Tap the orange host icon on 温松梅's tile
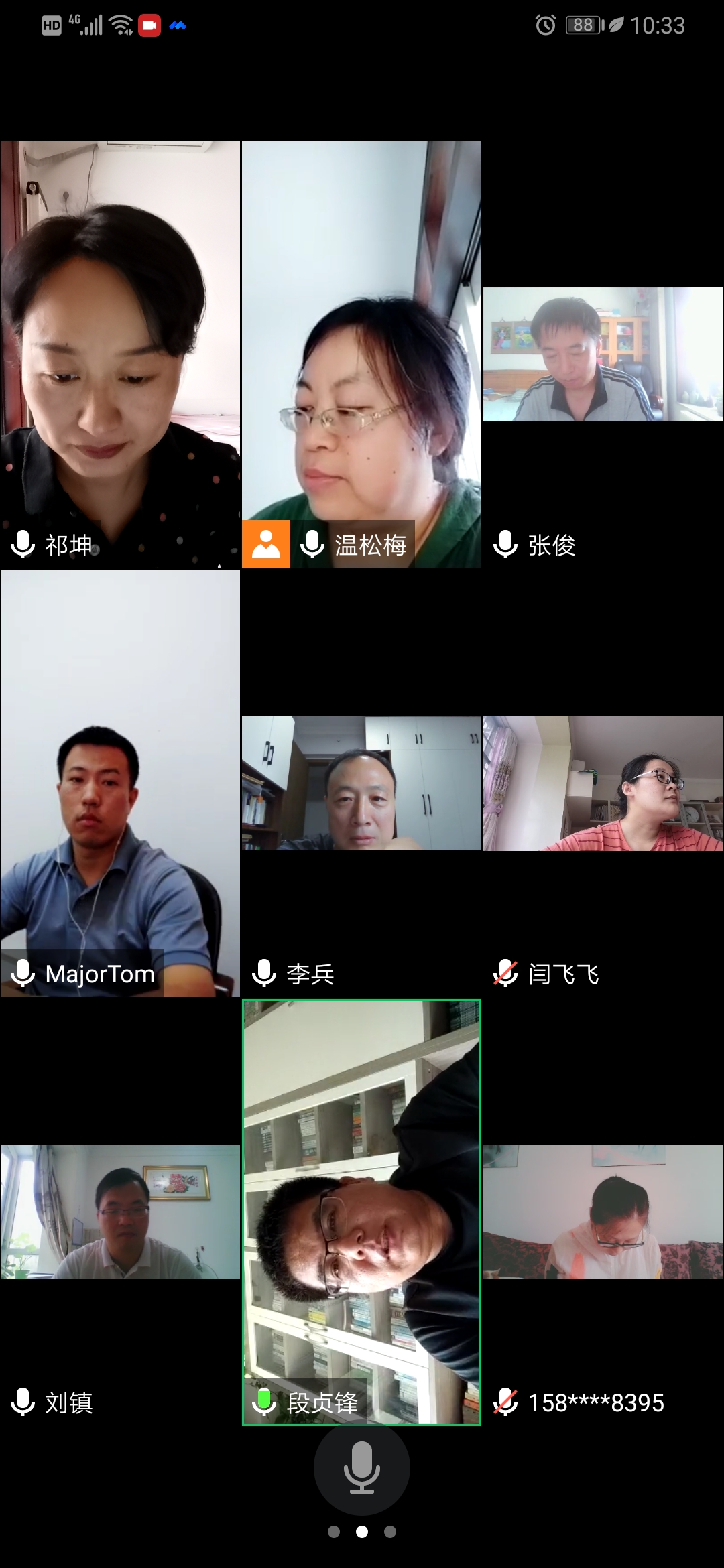The height and width of the screenshot is (1568, 724). click(266, 544)
